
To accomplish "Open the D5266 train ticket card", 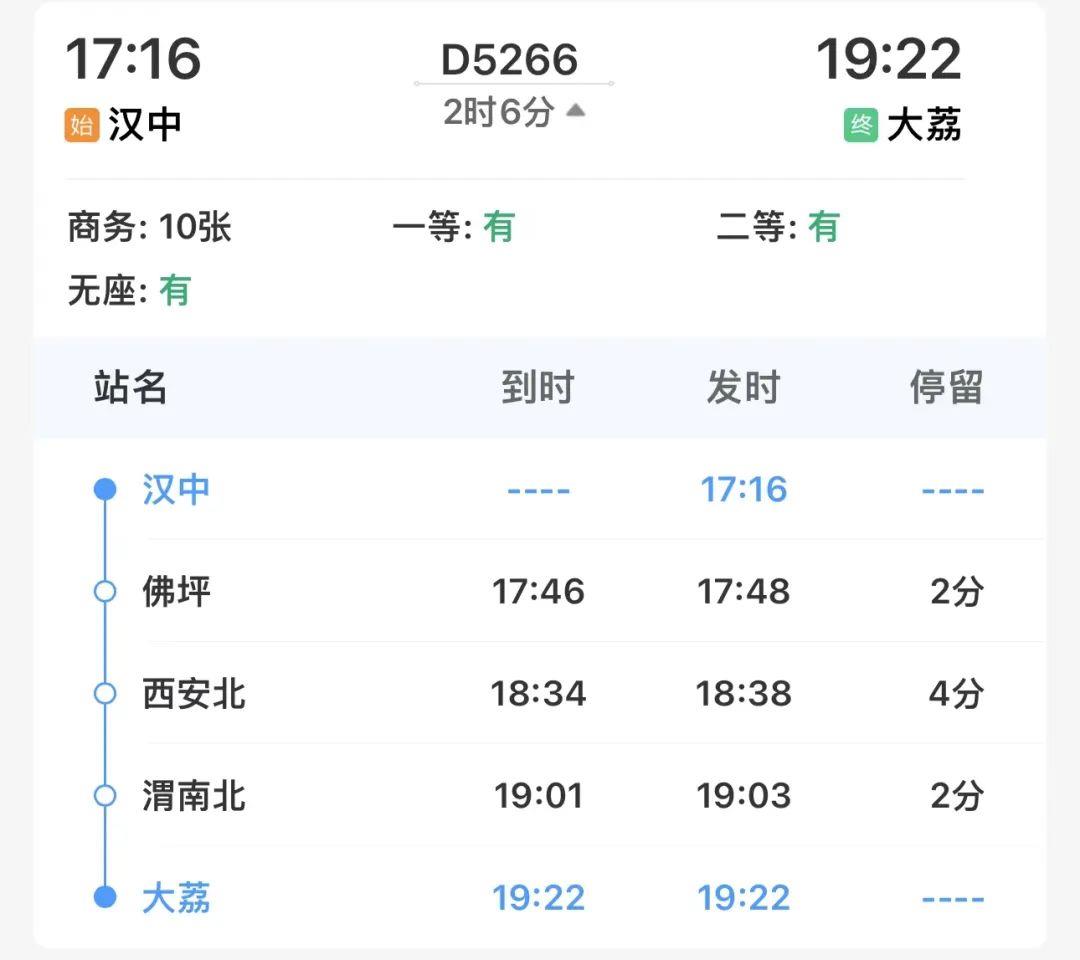I will pyautogui.click(x=510, y=60).
